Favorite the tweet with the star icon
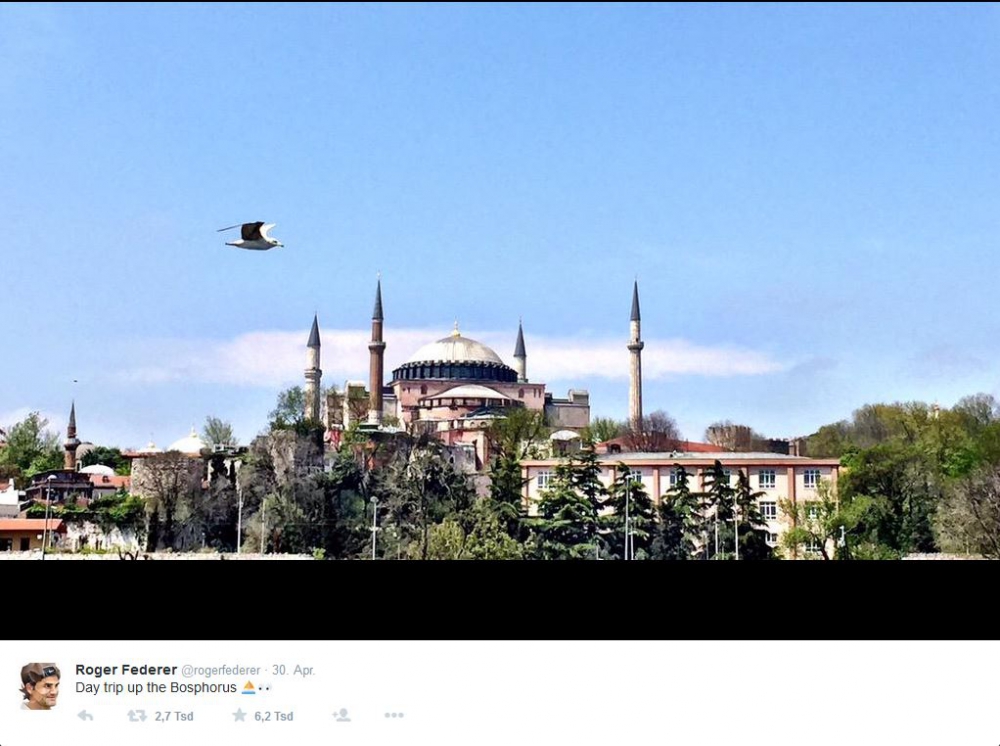This screenshot has width=1000, height=746. pos(239,716)
